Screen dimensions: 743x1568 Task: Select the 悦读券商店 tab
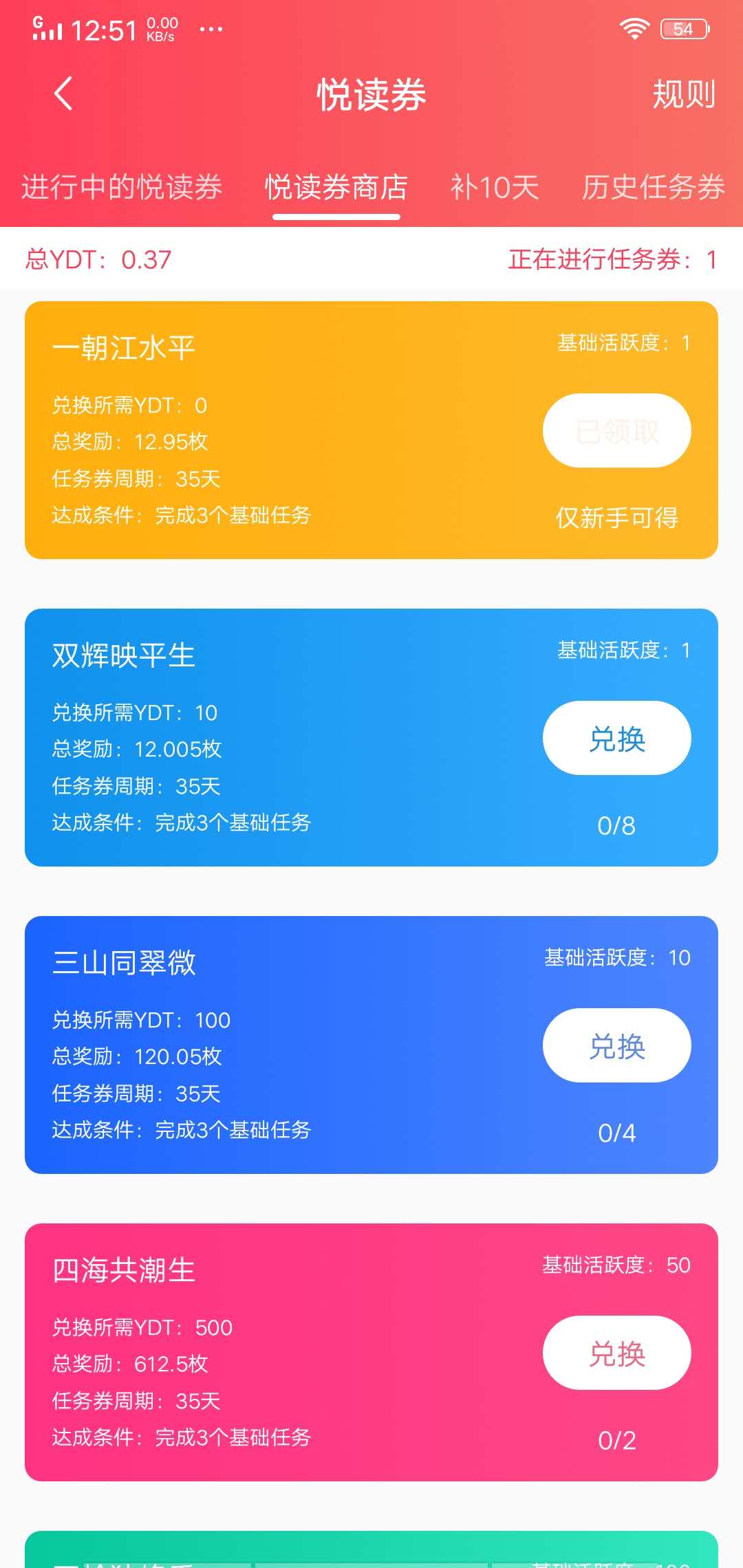(336, 187)
